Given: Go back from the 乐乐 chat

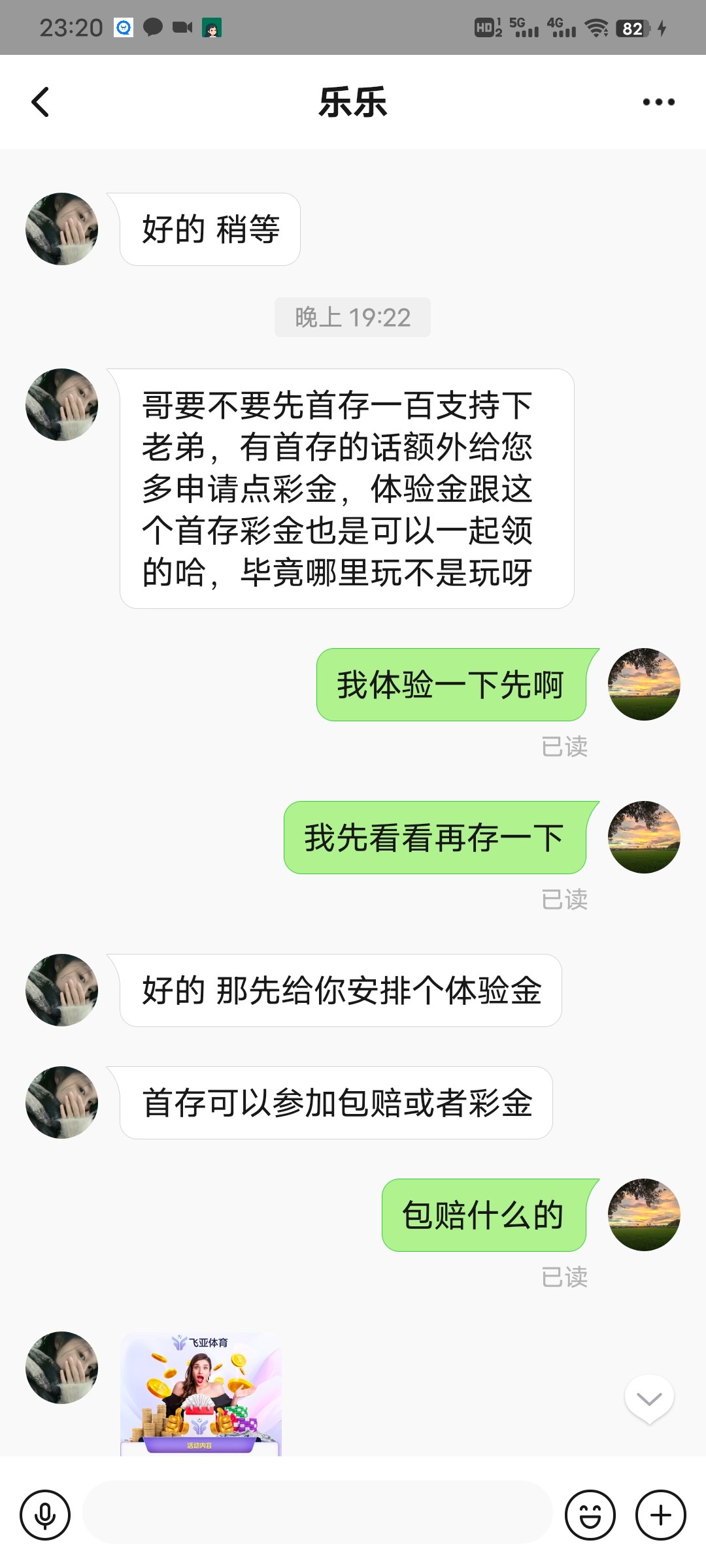Looking at the screenshot, I should point(41,103).
